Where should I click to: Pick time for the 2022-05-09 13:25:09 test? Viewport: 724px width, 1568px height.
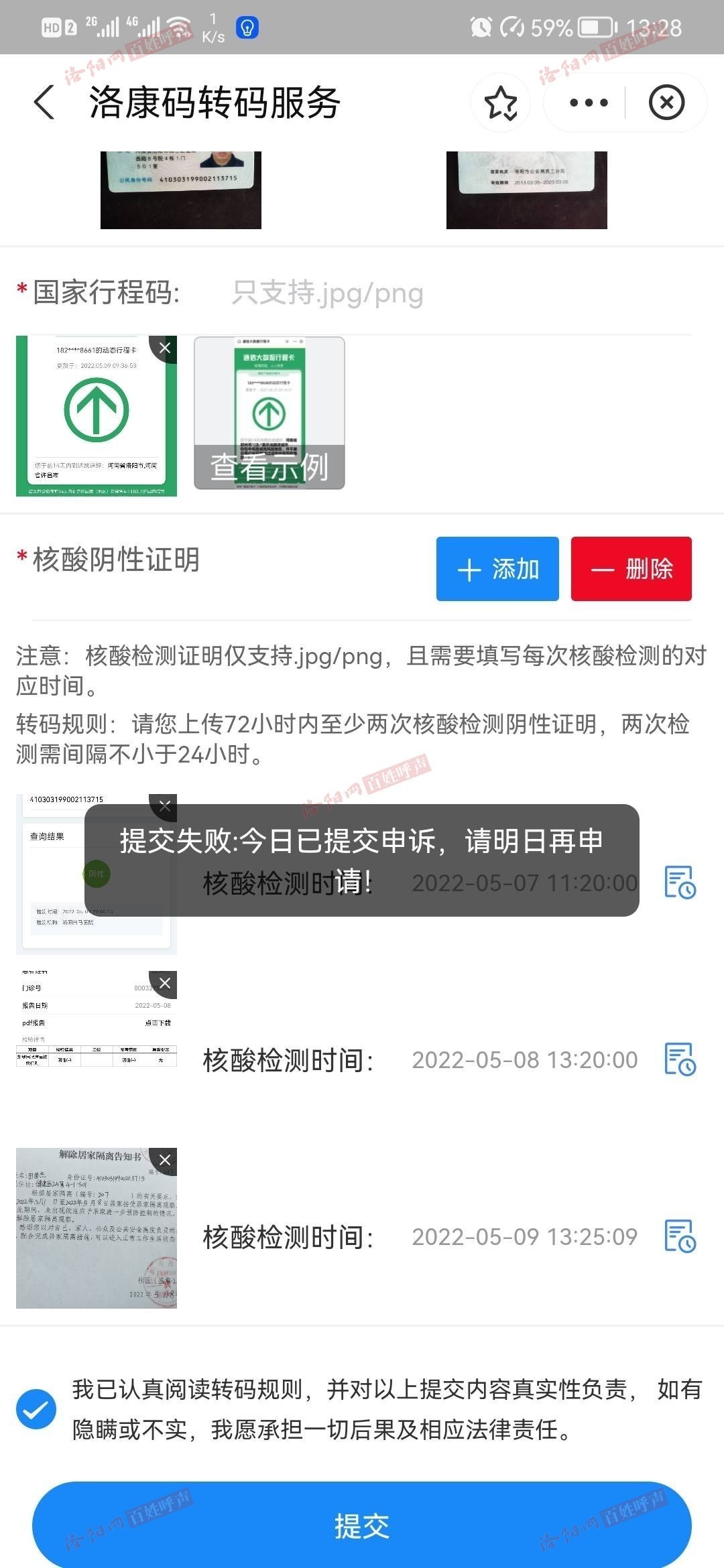tap(680, 1236)
